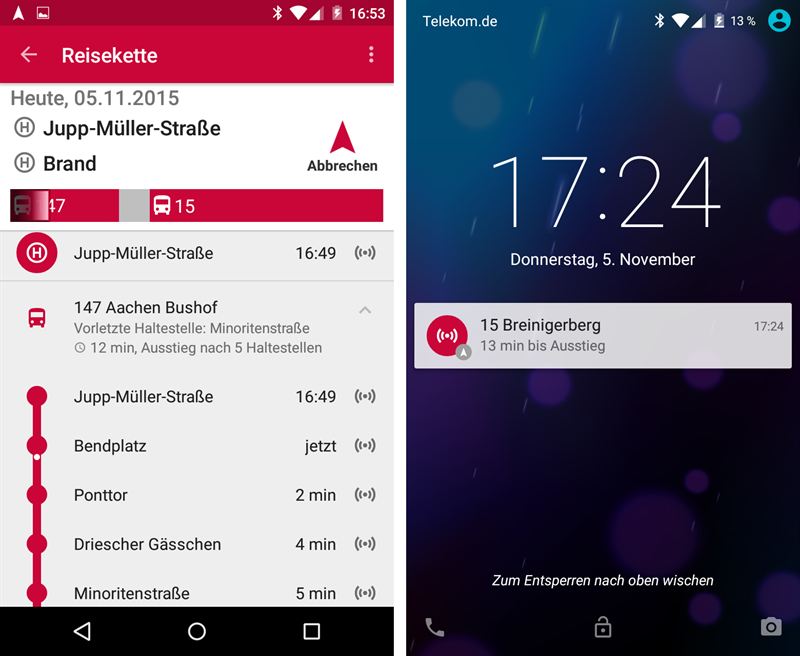Set the exit alarm for Ponttor

click(x=365, y=495)
